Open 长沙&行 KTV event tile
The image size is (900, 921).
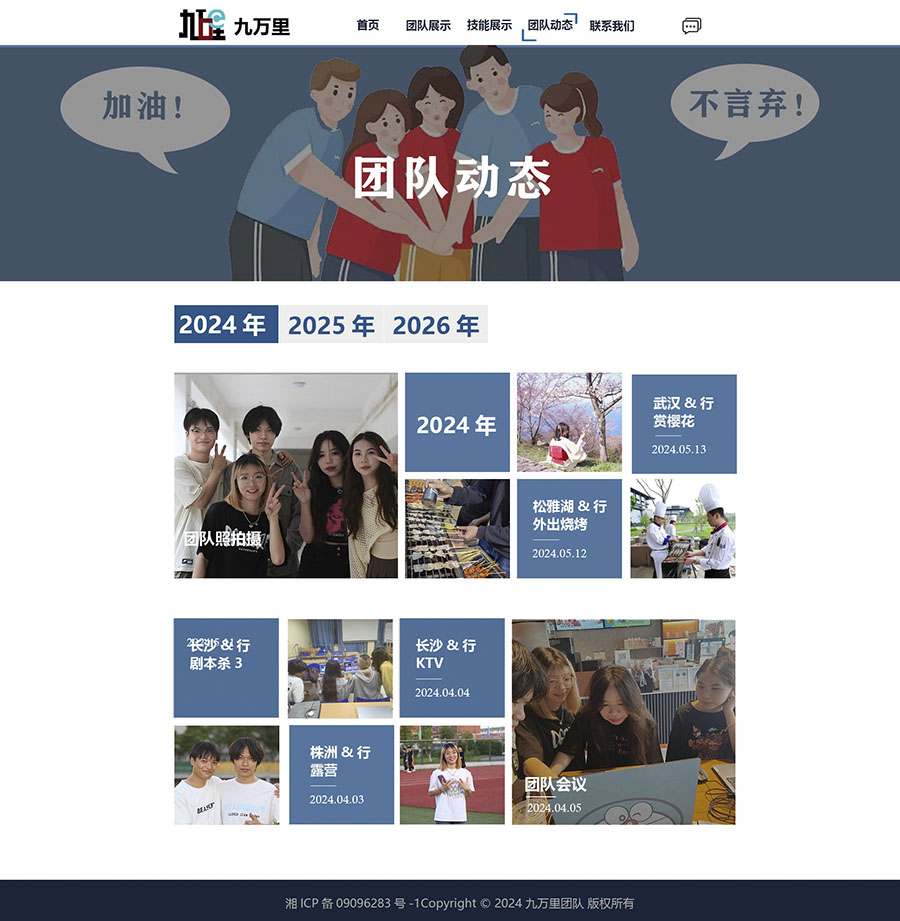(452, 667)
